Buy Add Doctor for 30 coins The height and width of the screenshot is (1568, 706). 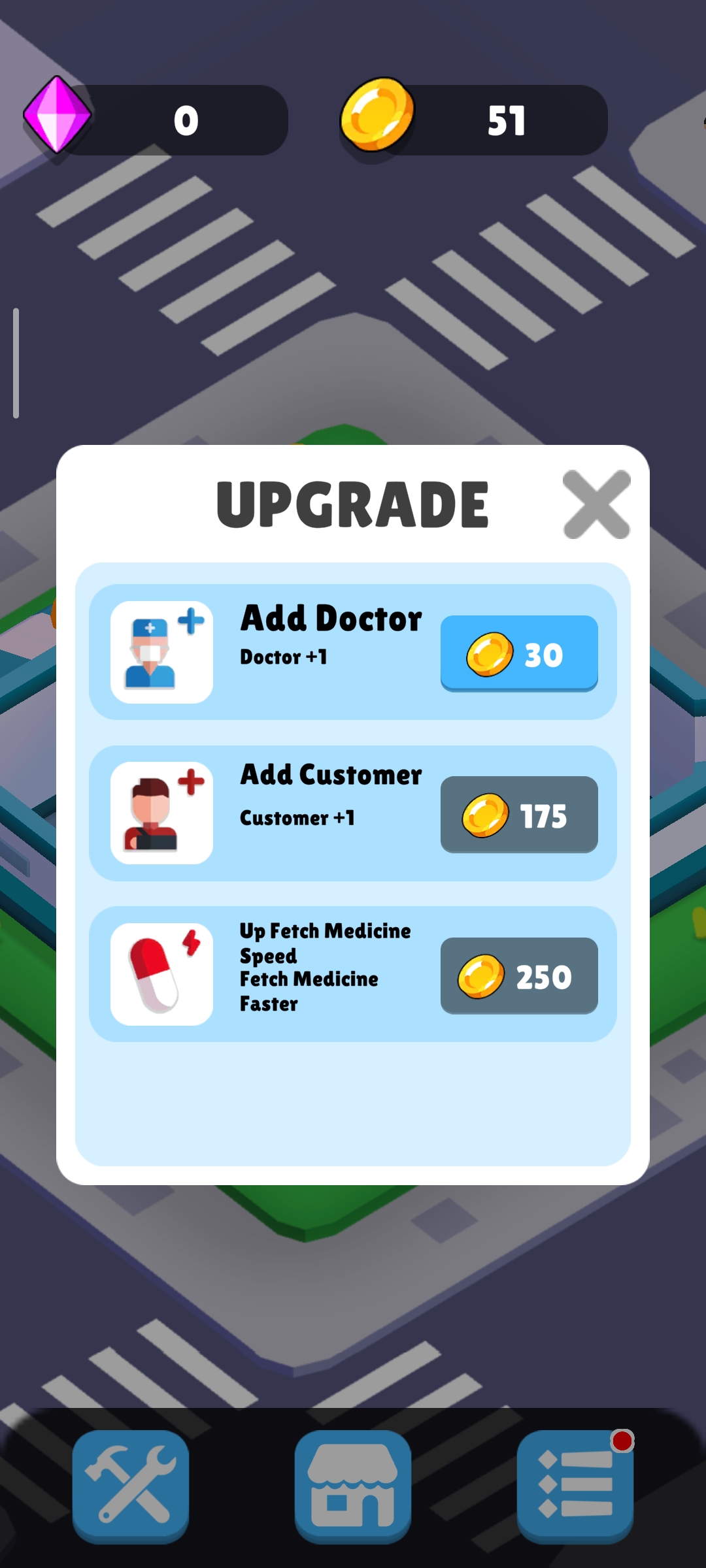519,653
